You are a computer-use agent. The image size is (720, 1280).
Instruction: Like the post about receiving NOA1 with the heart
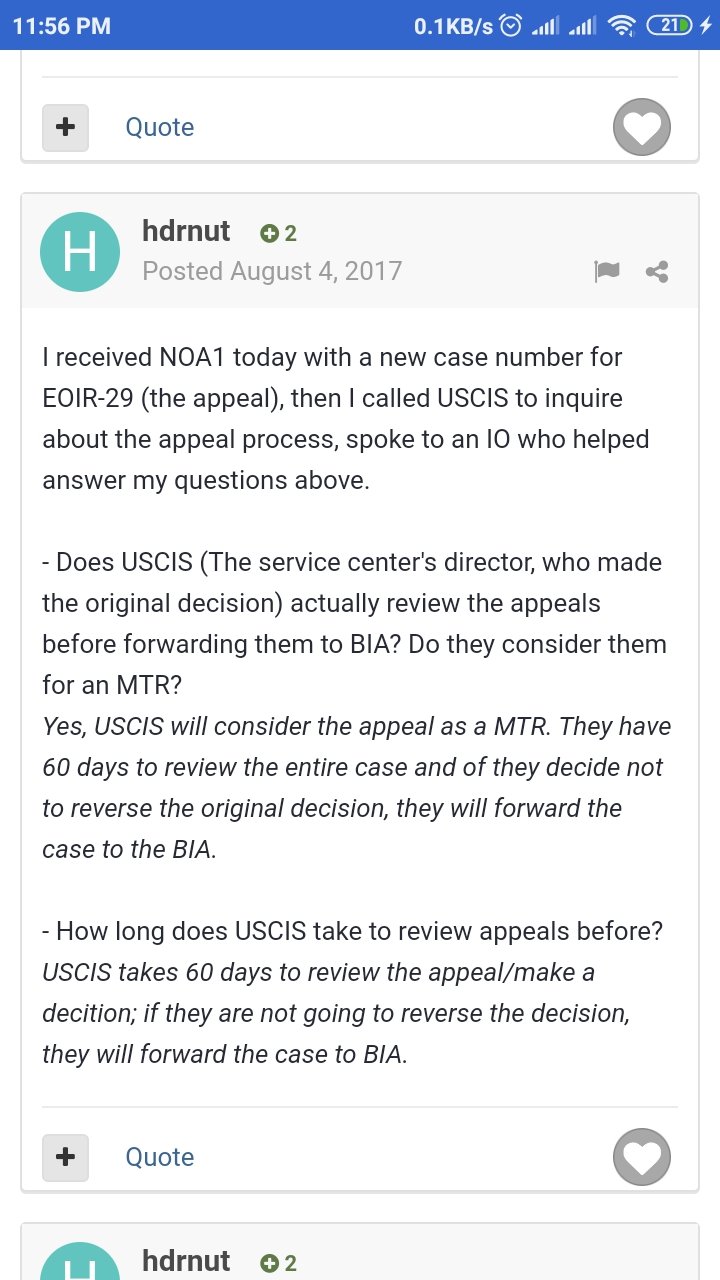(x=641, y=1157)
